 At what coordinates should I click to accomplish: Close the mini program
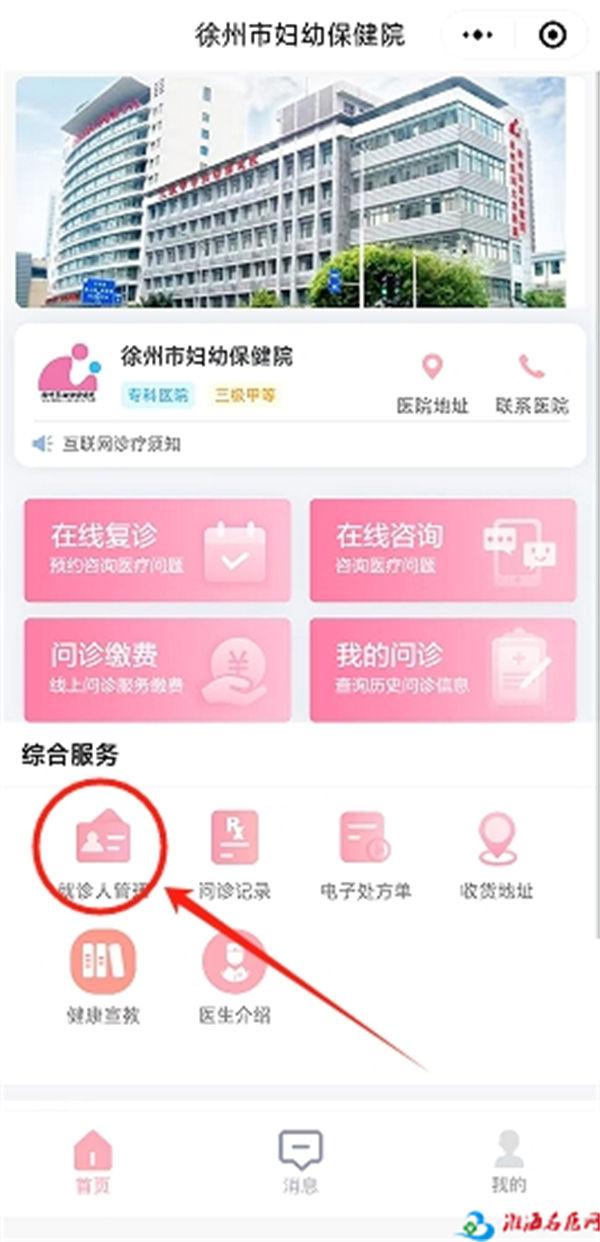[552, 35]
